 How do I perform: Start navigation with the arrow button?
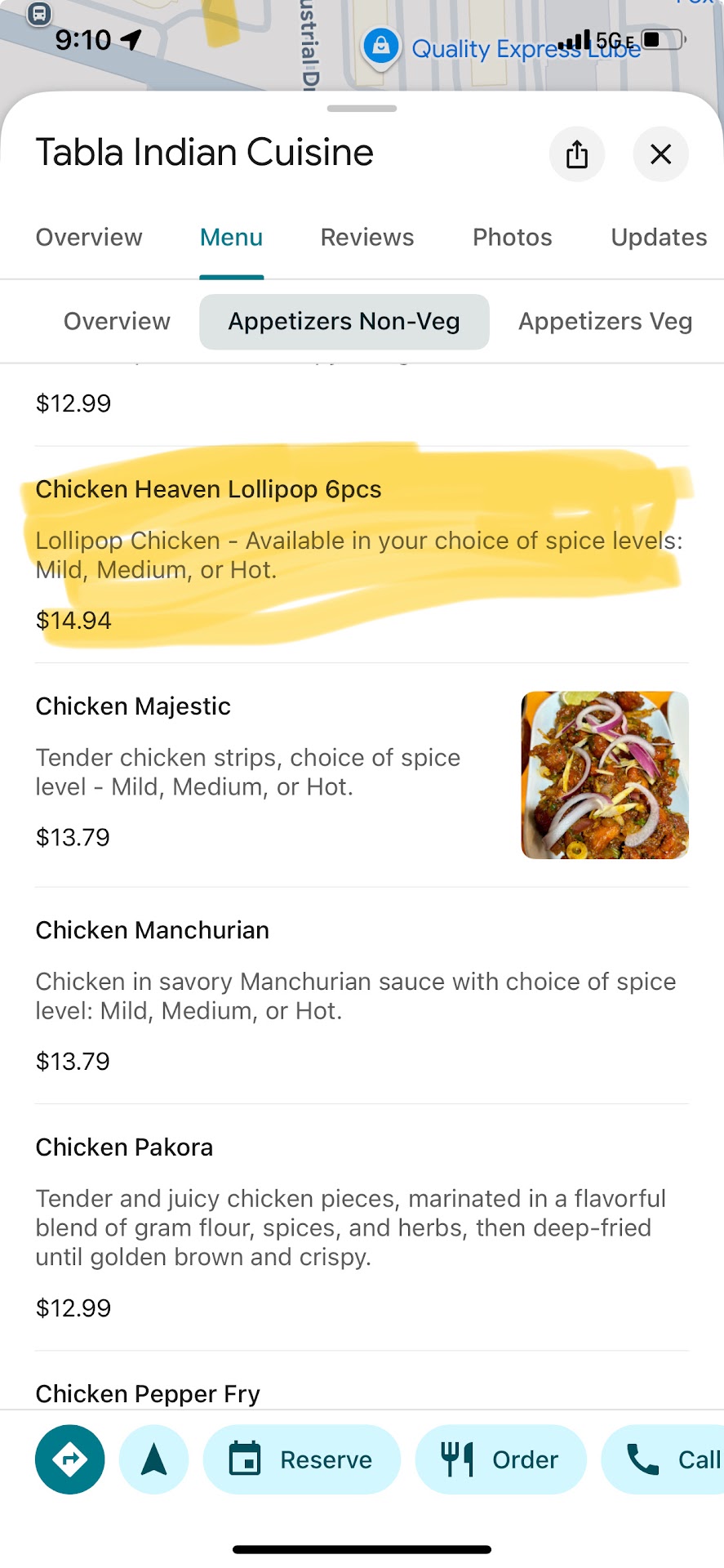point(153,1459)
